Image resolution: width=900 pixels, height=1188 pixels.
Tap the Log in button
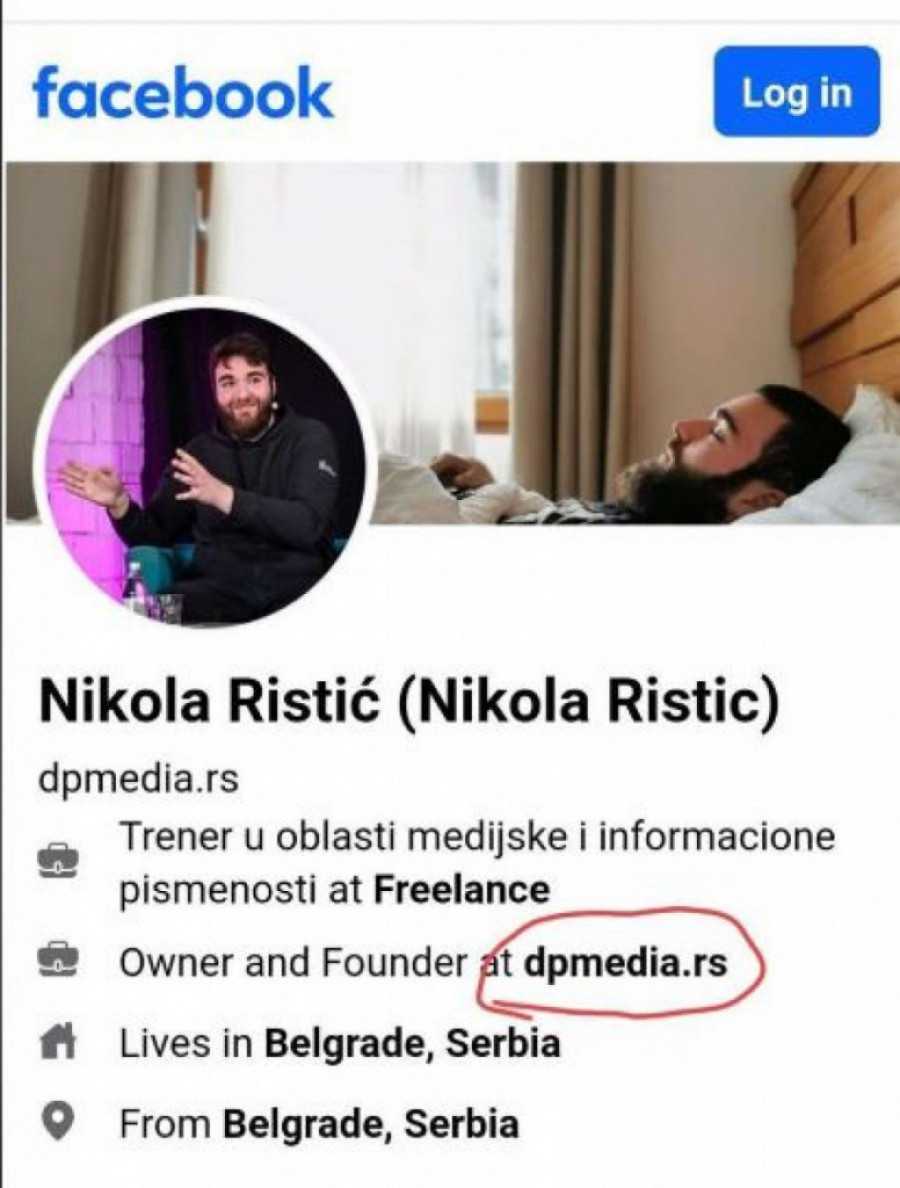click(796, 92)
